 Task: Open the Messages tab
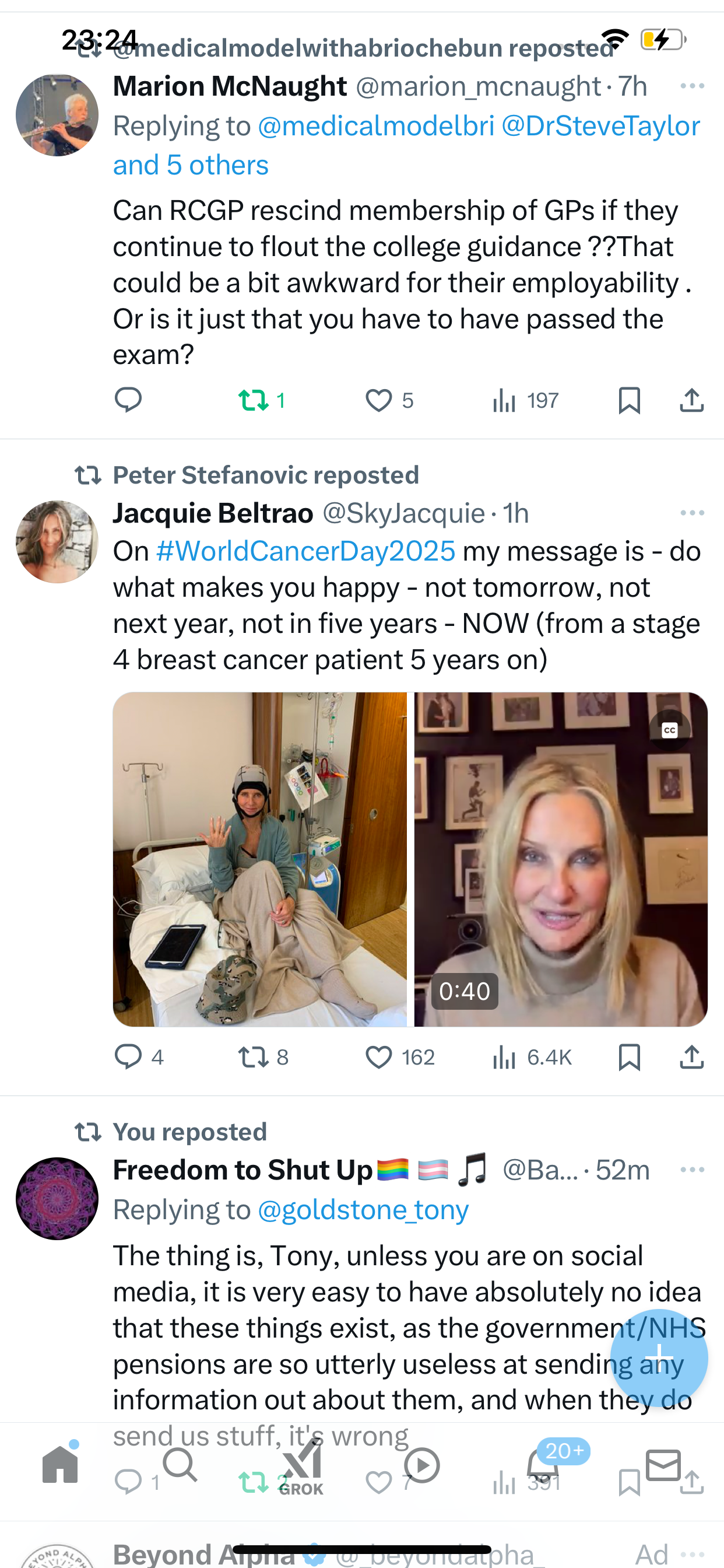(663, 1465)
